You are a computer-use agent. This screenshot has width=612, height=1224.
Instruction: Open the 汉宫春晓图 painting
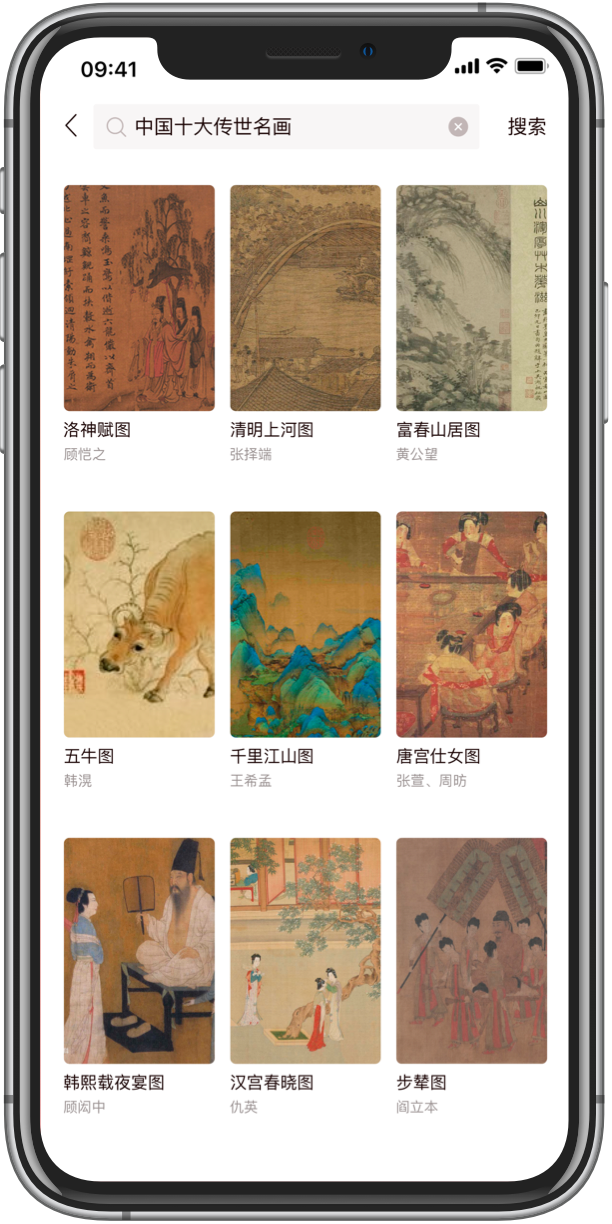point(305,950)
